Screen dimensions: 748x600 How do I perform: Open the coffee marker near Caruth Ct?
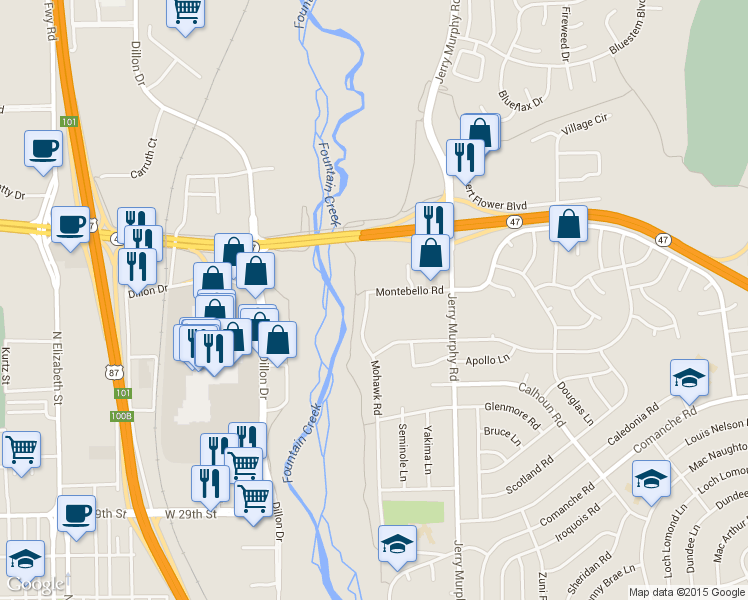click(42, 149)
